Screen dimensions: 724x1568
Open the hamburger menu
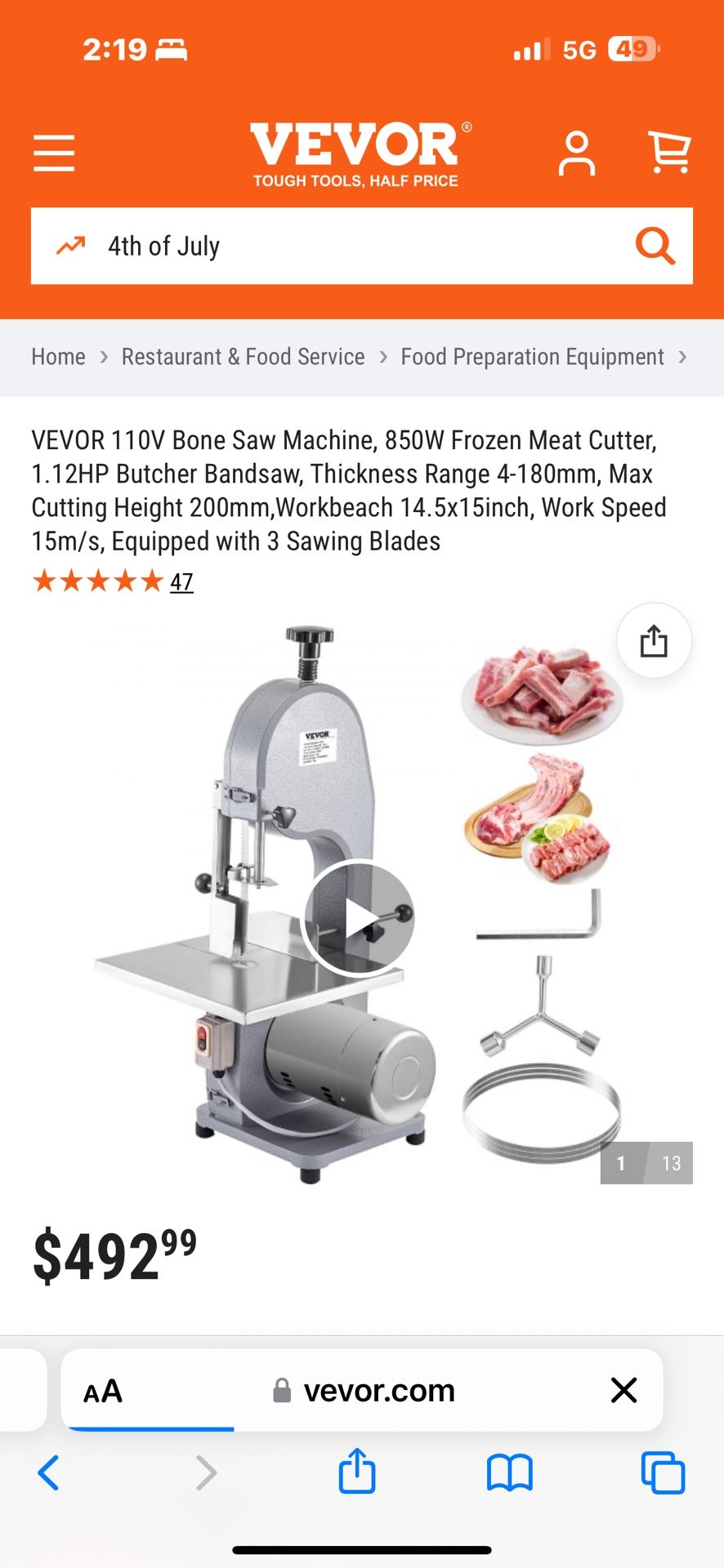[54, 154]
